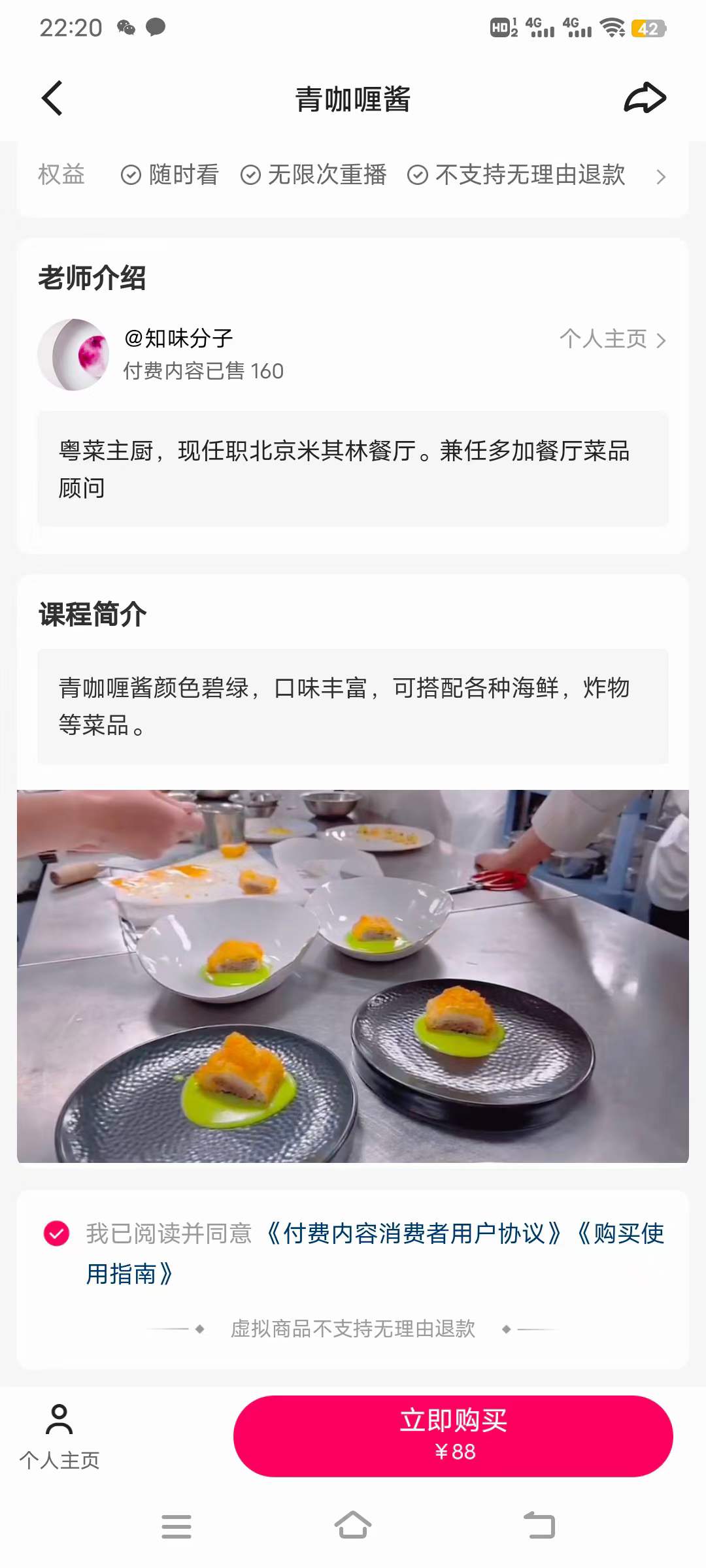Tap the 不支持无理由退款 check mark
The height and width of the screenshot is (1568, 706).
click(x=417, y=174)
